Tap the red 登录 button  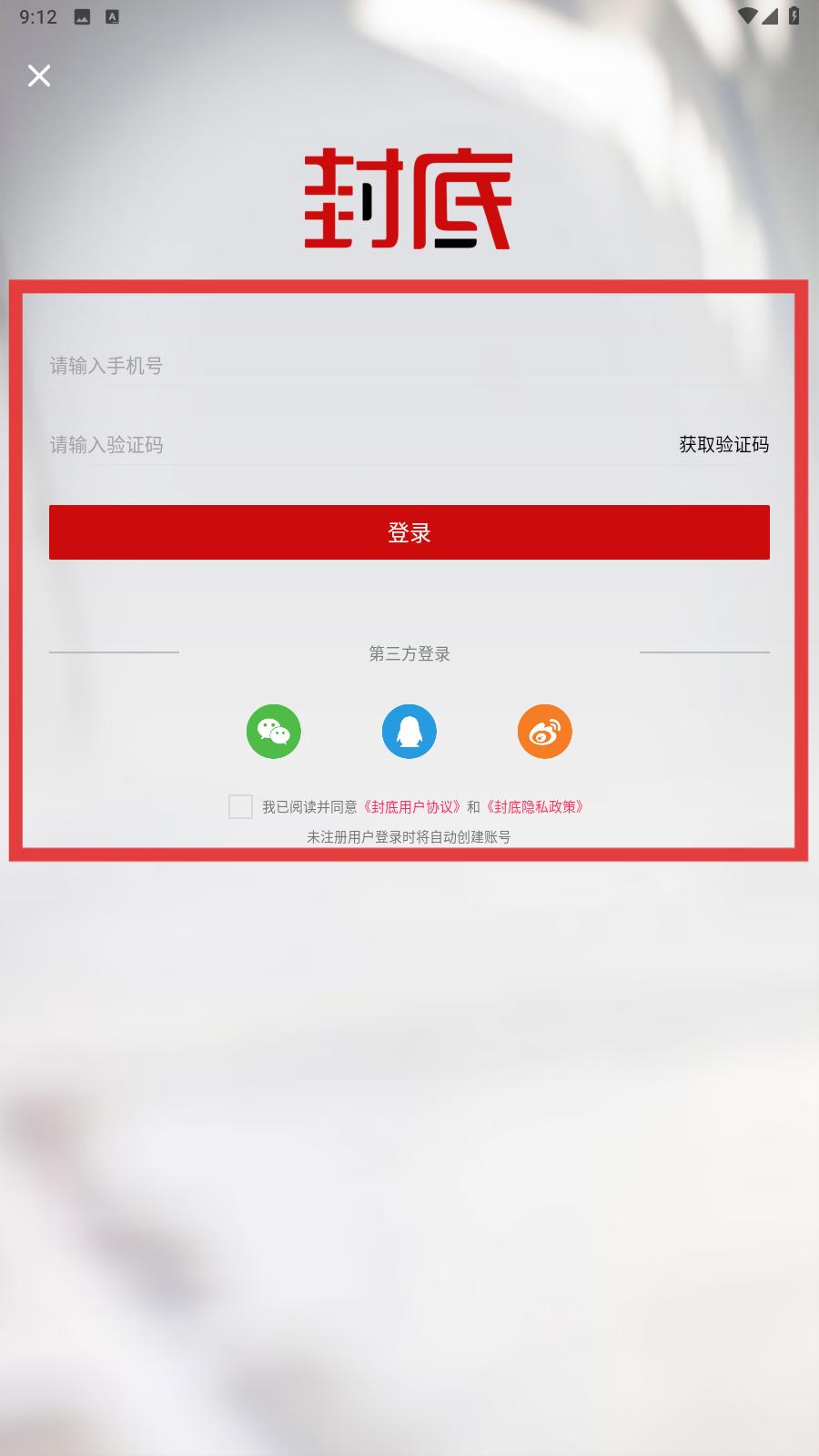[409, 532]
